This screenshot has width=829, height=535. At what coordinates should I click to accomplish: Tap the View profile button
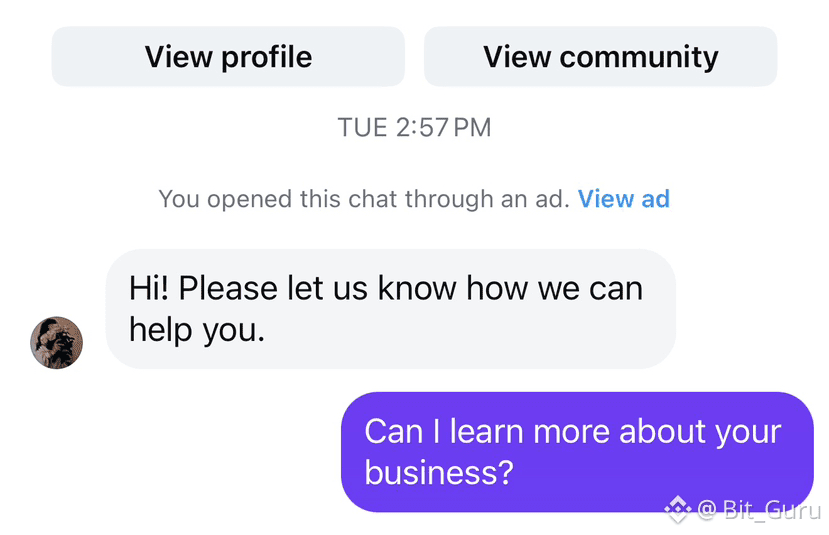click(228, 57)
